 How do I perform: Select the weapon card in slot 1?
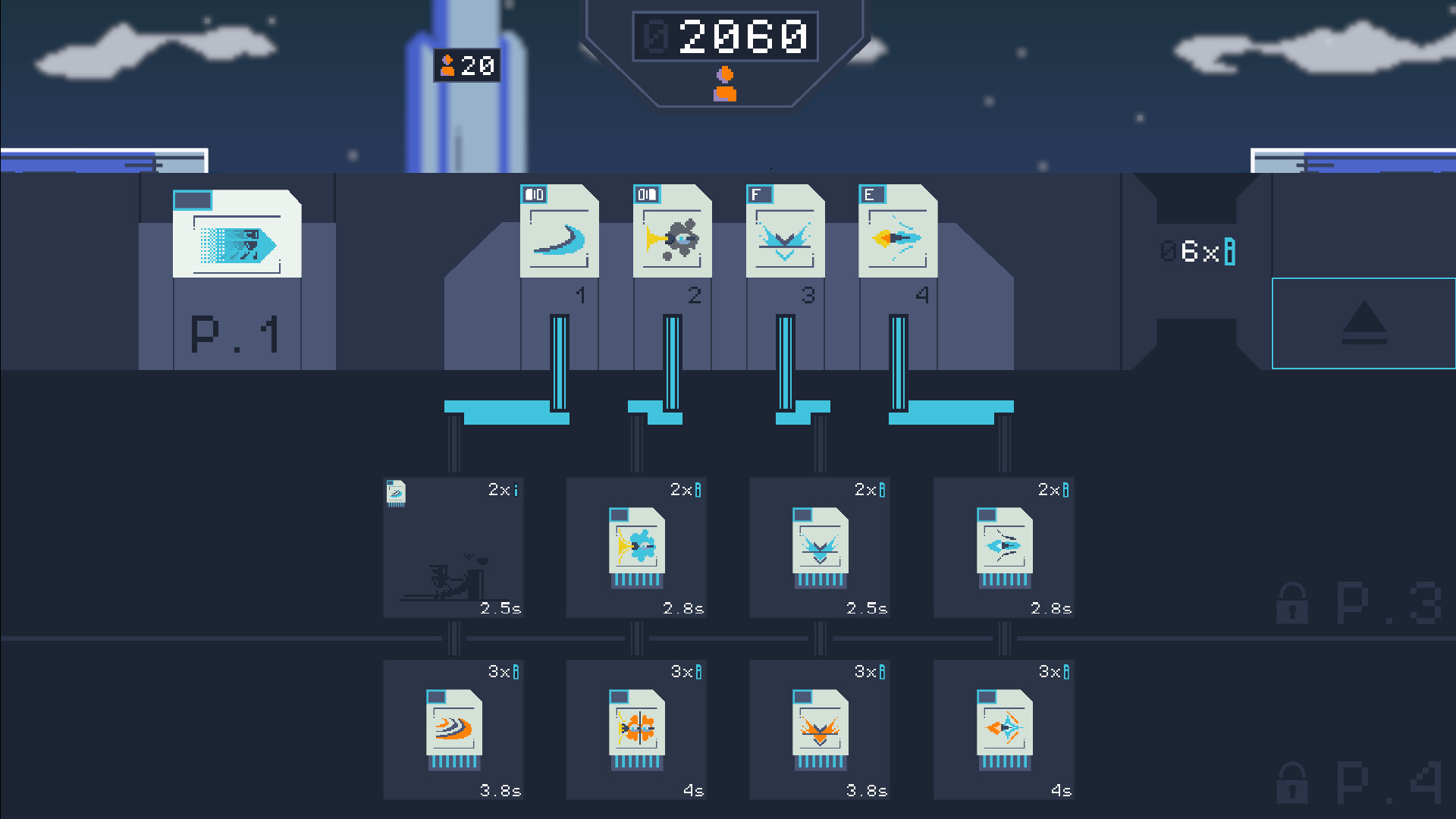560,232
